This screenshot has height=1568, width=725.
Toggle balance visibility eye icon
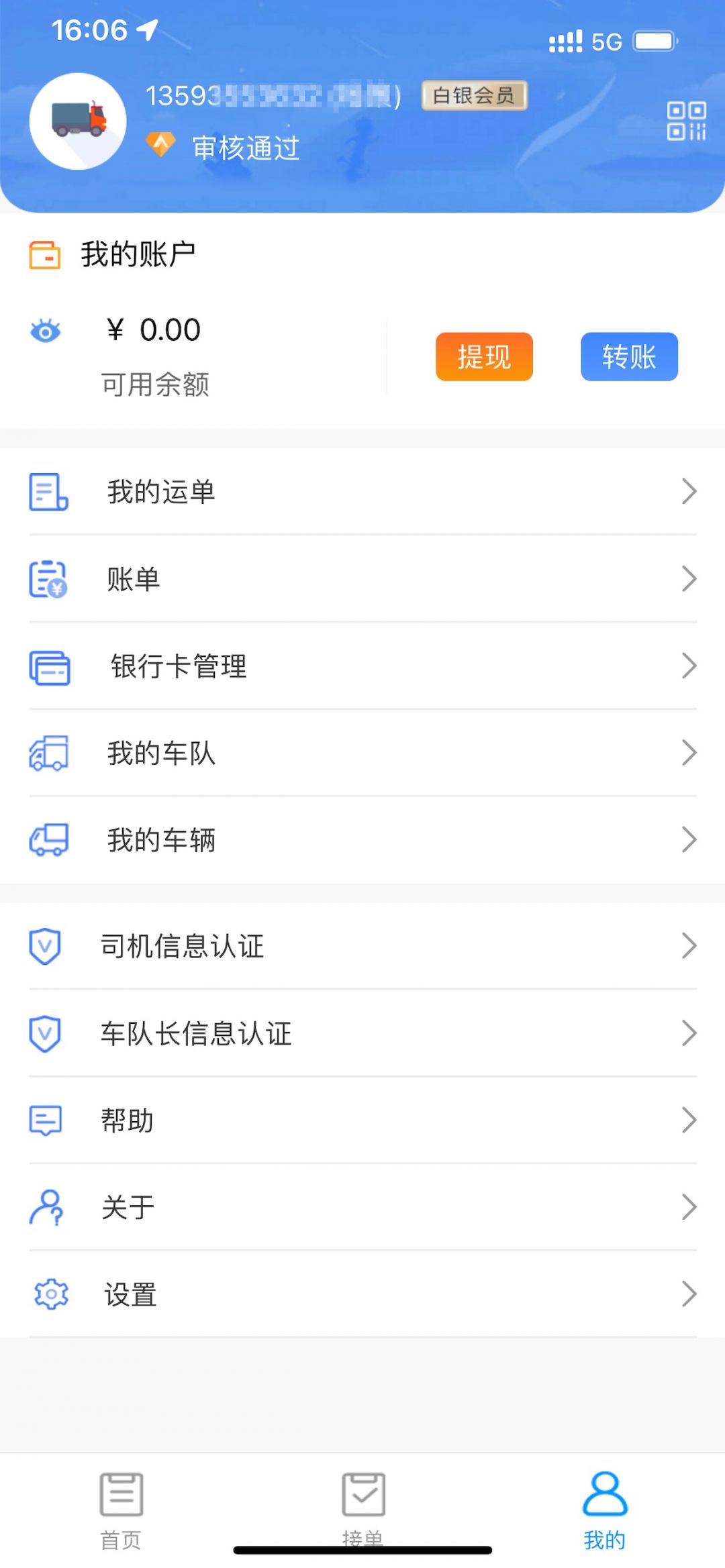pos(46,331)
